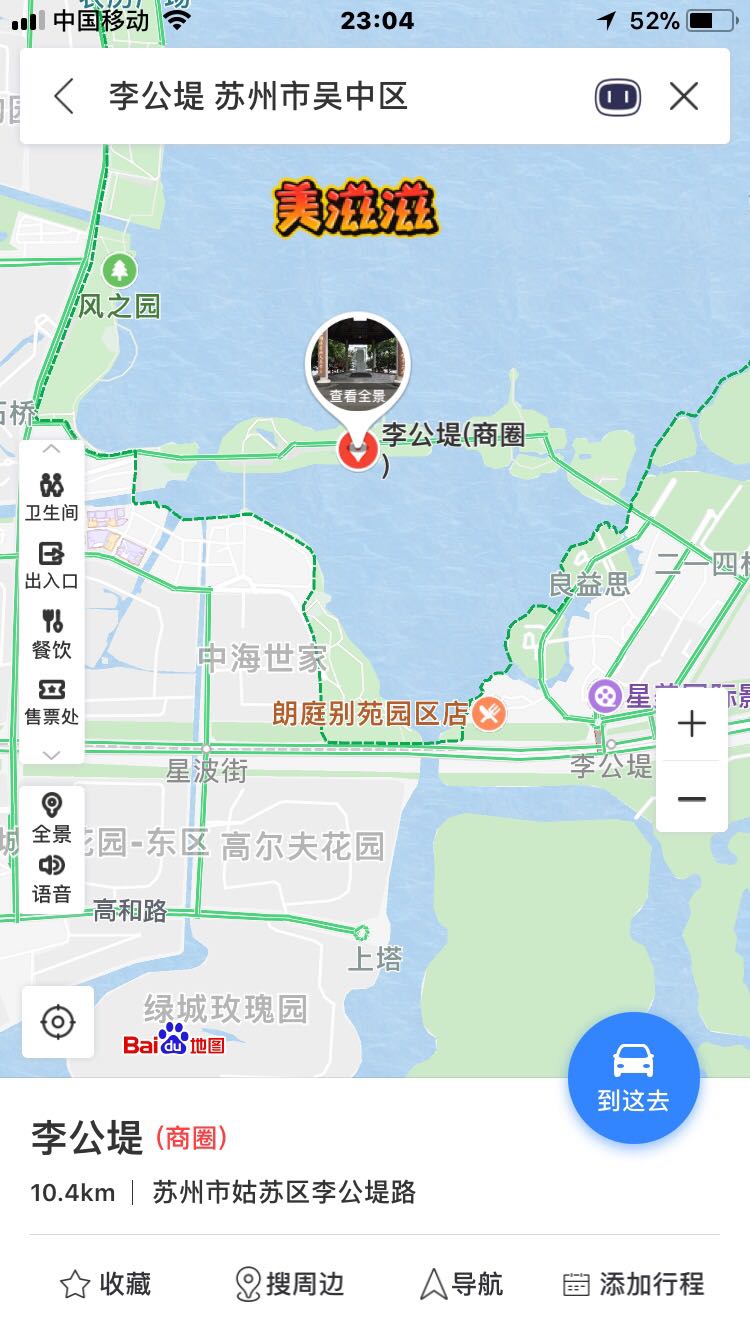Select 搜周边 to search nearby
The image size is (750, 1334).
coord(290,1284)
